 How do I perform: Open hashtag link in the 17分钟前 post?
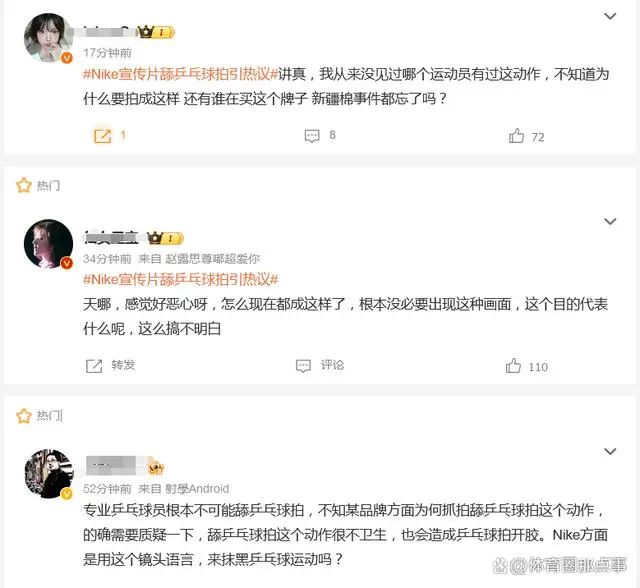pyautogui.click(x=180, y=75)
